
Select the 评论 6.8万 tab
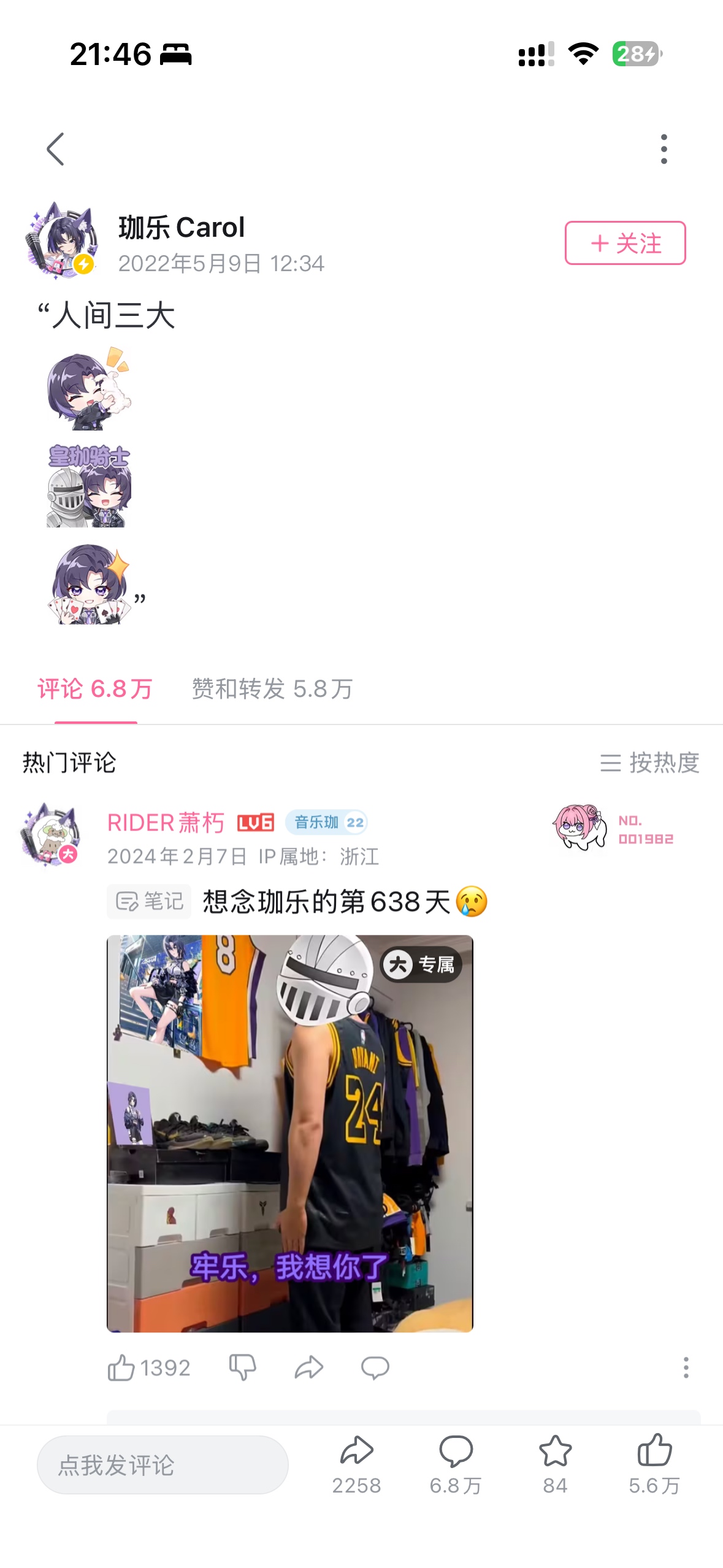coord(95,689)
